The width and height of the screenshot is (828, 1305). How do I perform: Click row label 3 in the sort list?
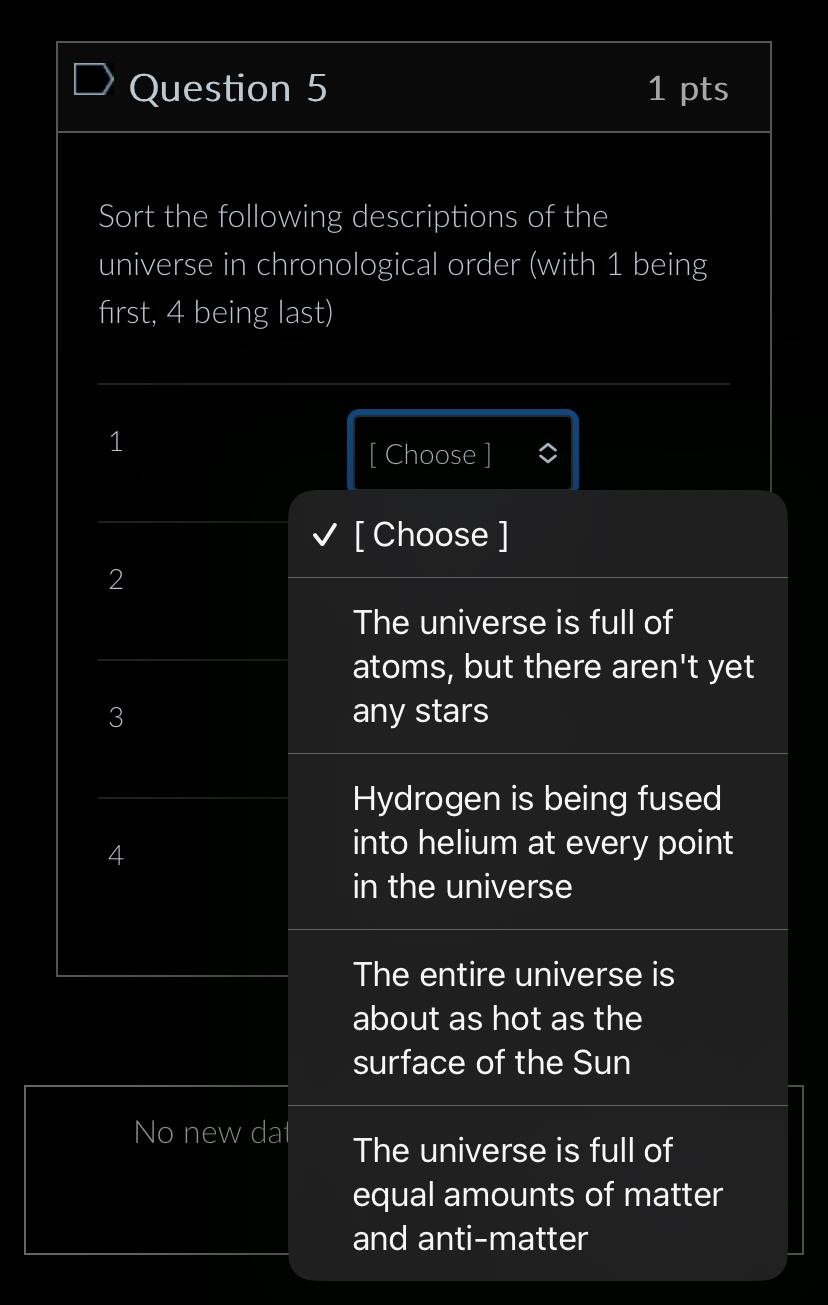click(116, 717)
